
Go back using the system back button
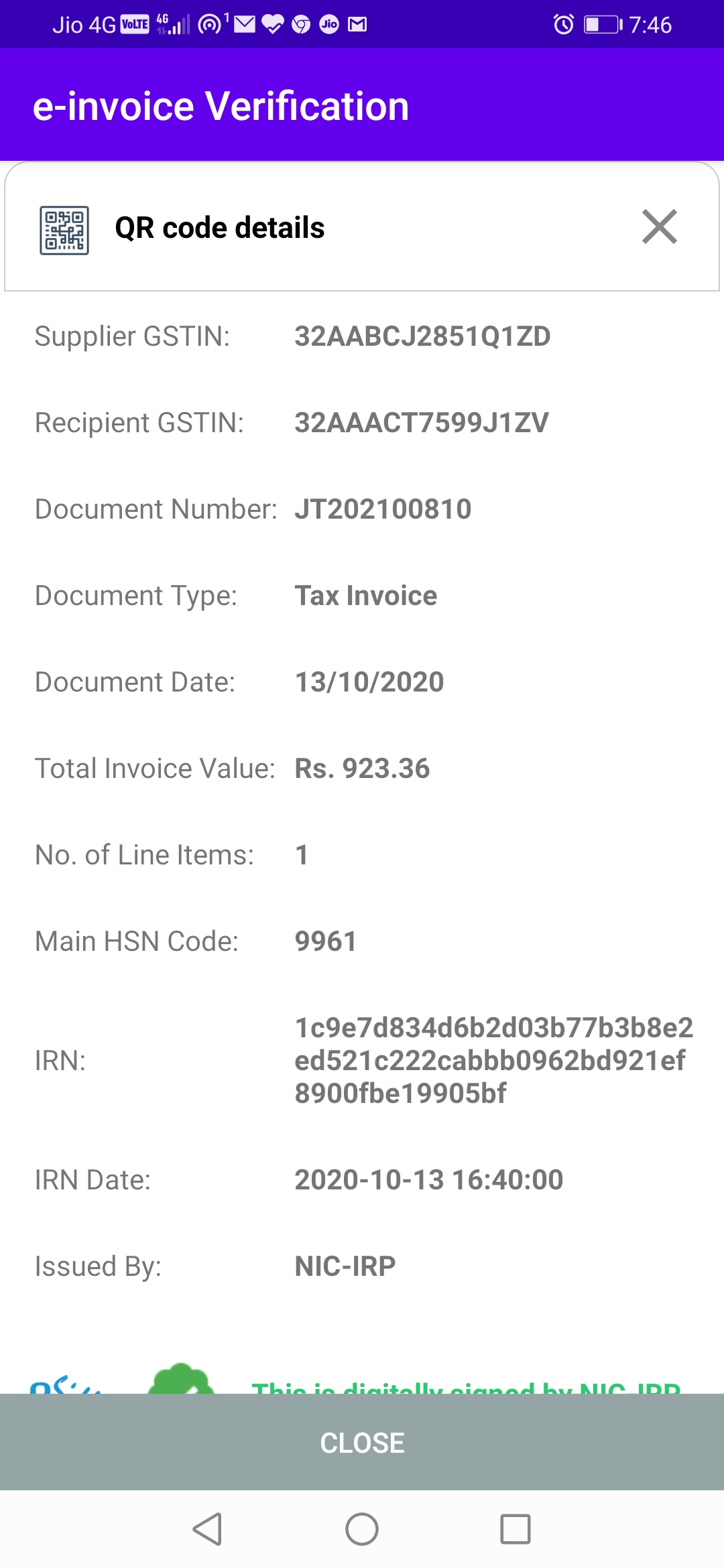[208, 1529]
